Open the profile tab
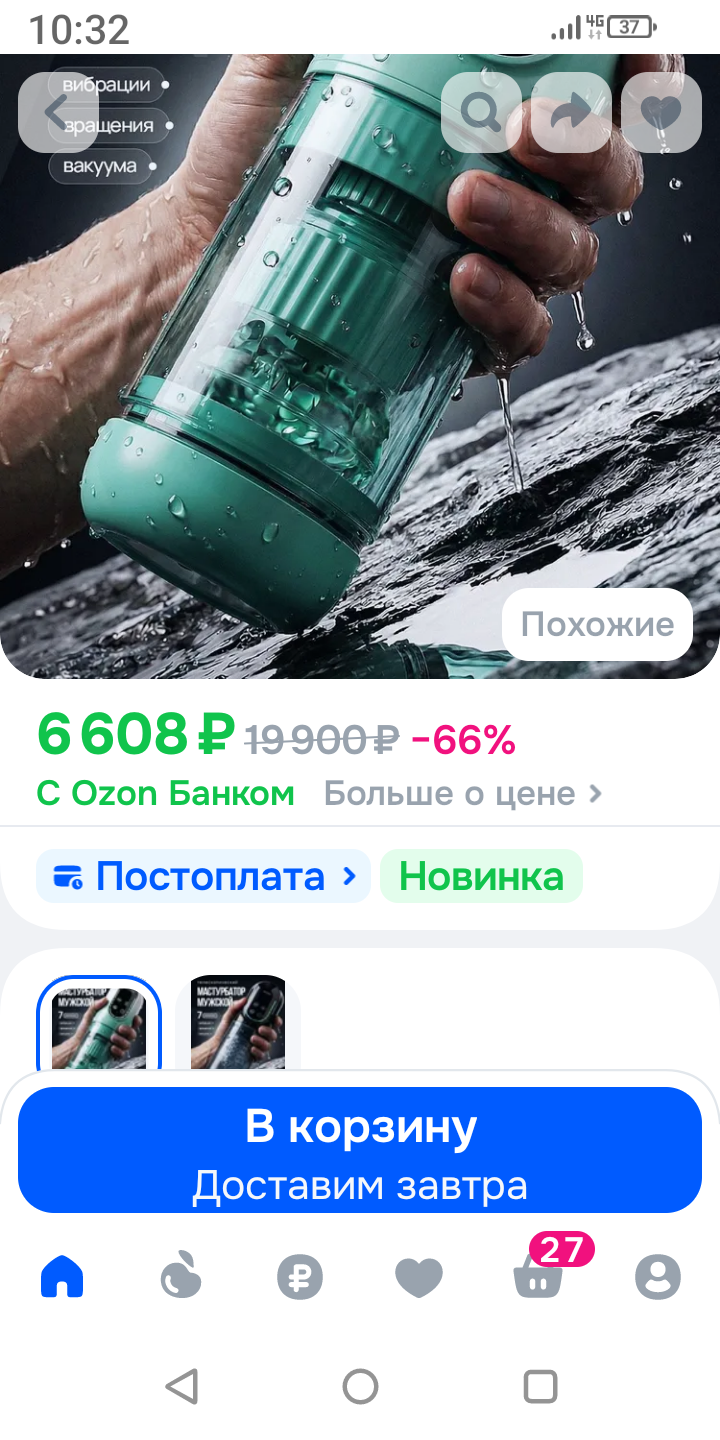The width and height of the screenshot is (720, 1440). [x=658, y=1277]
